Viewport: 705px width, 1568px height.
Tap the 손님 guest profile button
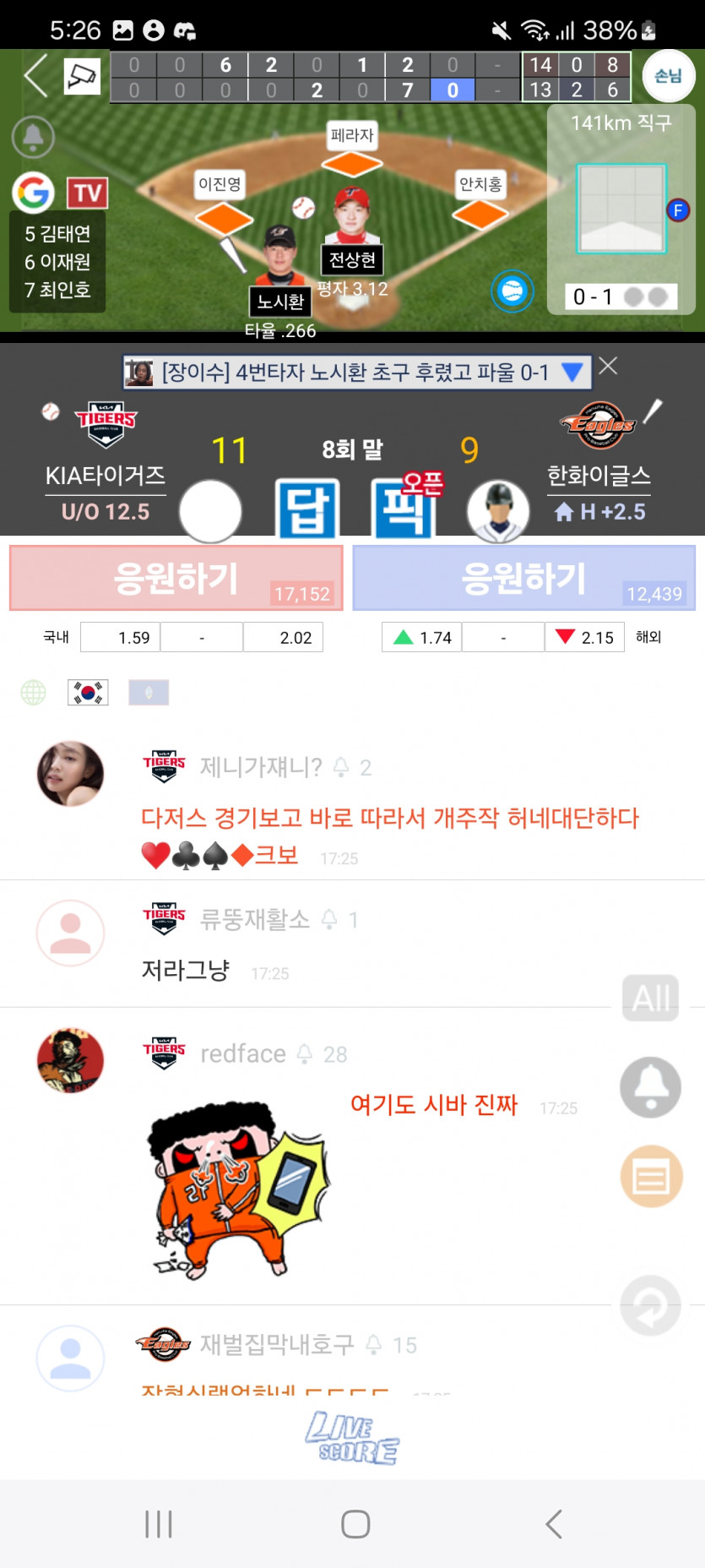(x=668, y=76)
